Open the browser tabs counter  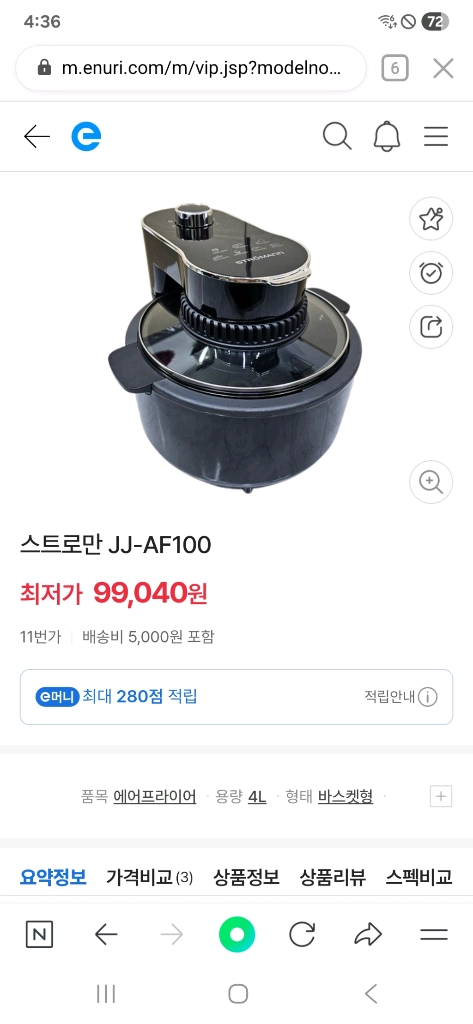(395, 68)
